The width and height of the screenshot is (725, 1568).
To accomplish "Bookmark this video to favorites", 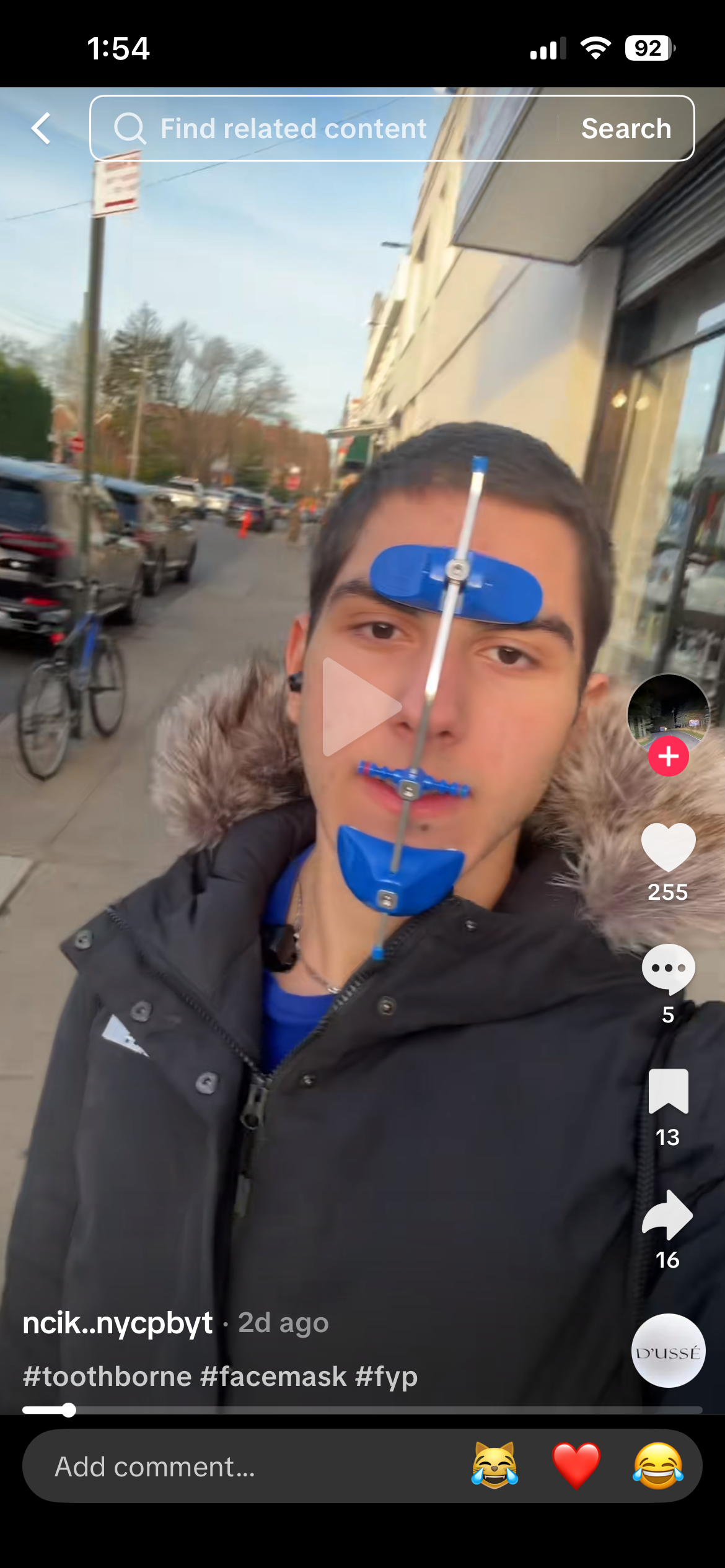I will tap(668, 1091).
